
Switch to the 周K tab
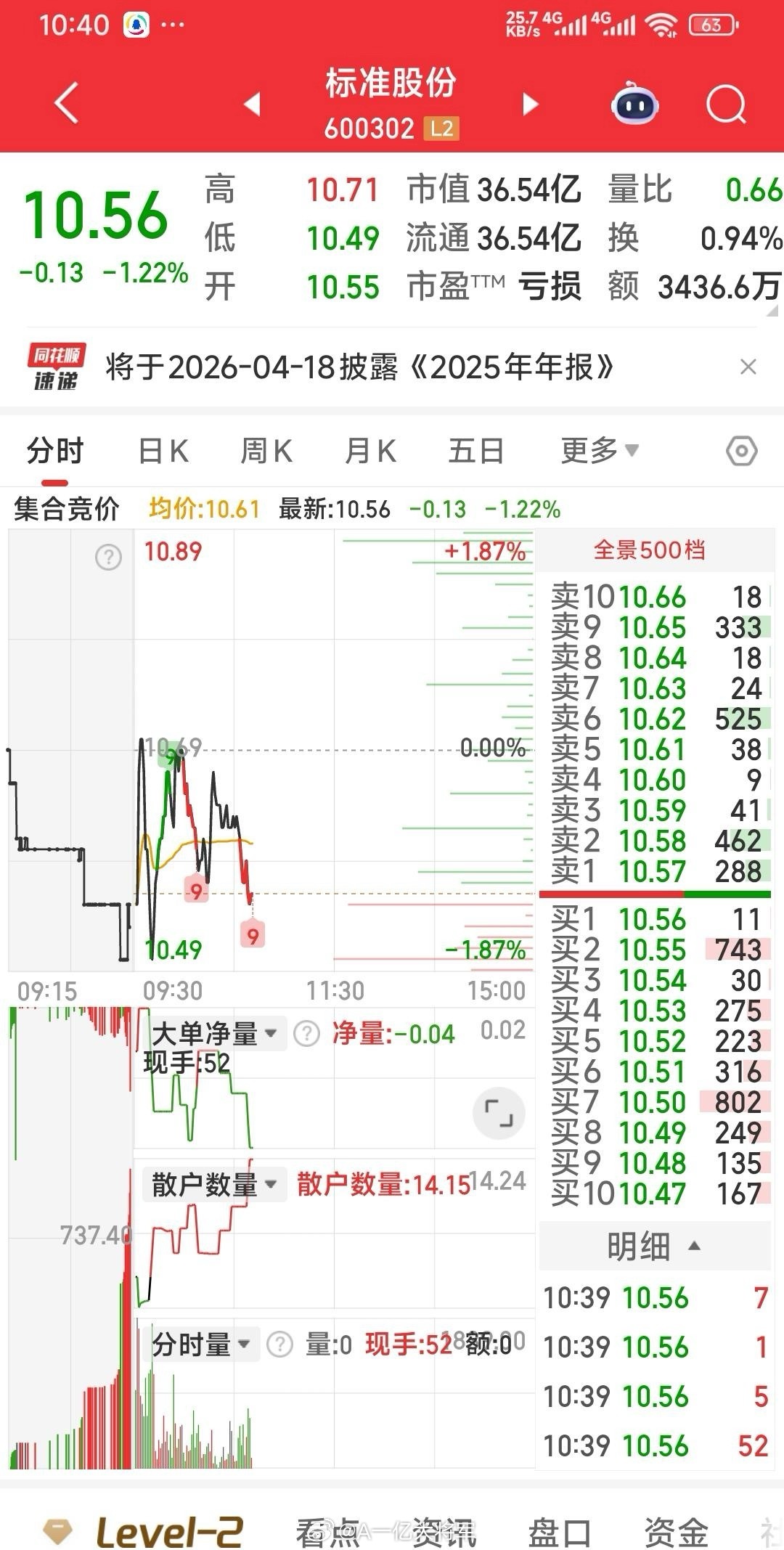tap(267, 450)
